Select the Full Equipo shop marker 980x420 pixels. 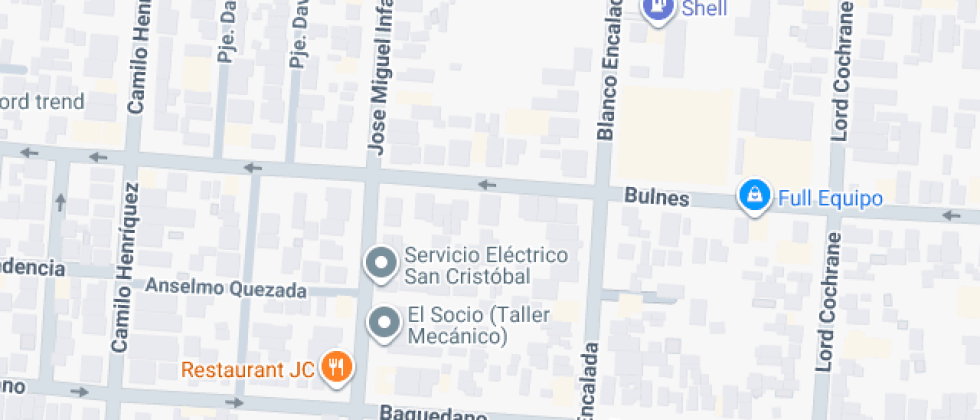[x=752, y=194]
